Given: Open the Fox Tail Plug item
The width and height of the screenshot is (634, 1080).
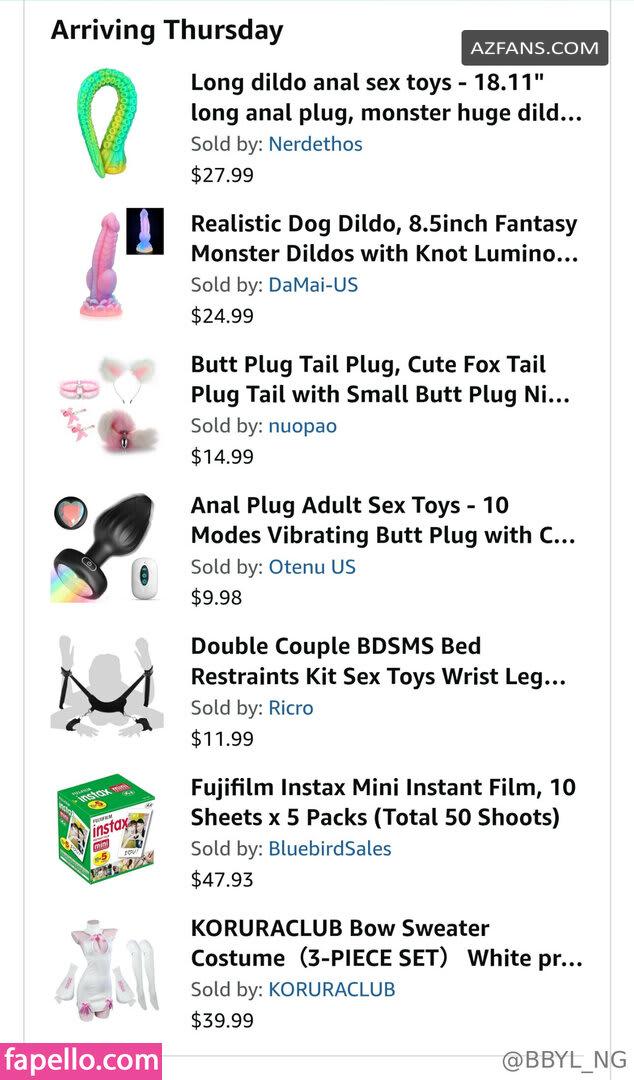Looking at the screenshot, I should pos(380,379).
